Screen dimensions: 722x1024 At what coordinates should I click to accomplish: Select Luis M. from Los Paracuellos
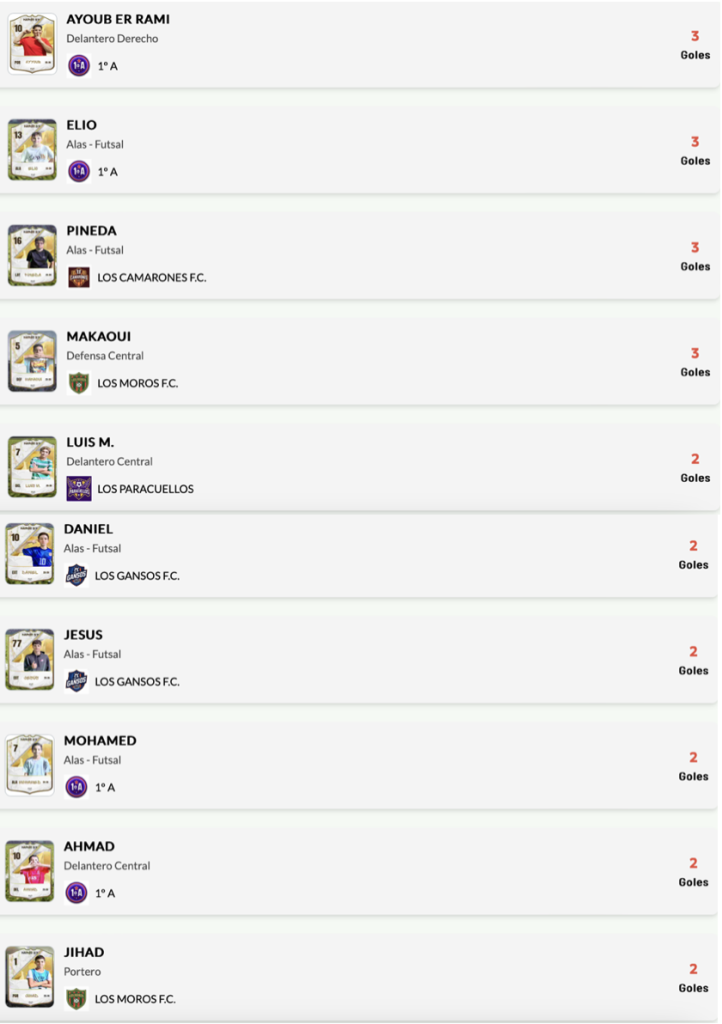click(90, 442)
